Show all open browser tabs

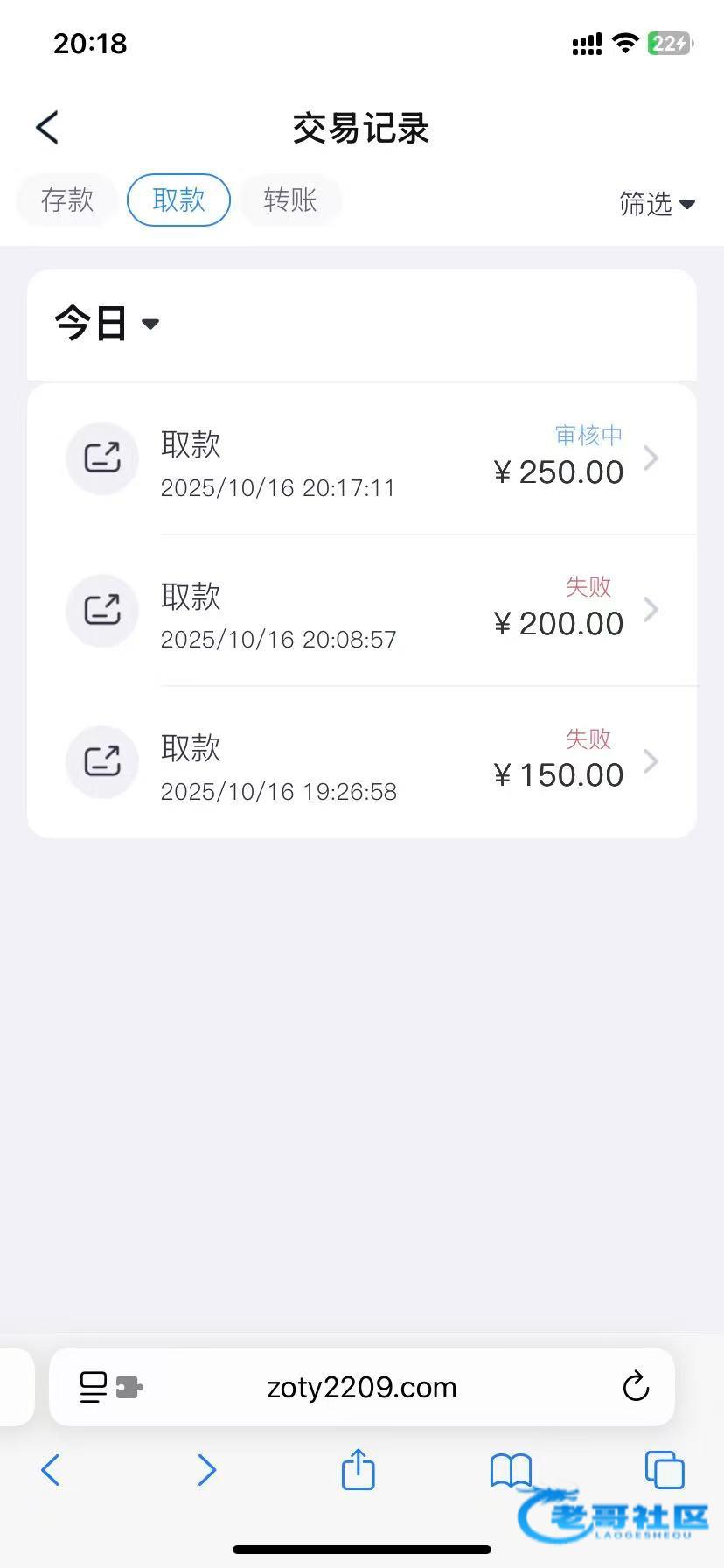tap(664, 1469)
